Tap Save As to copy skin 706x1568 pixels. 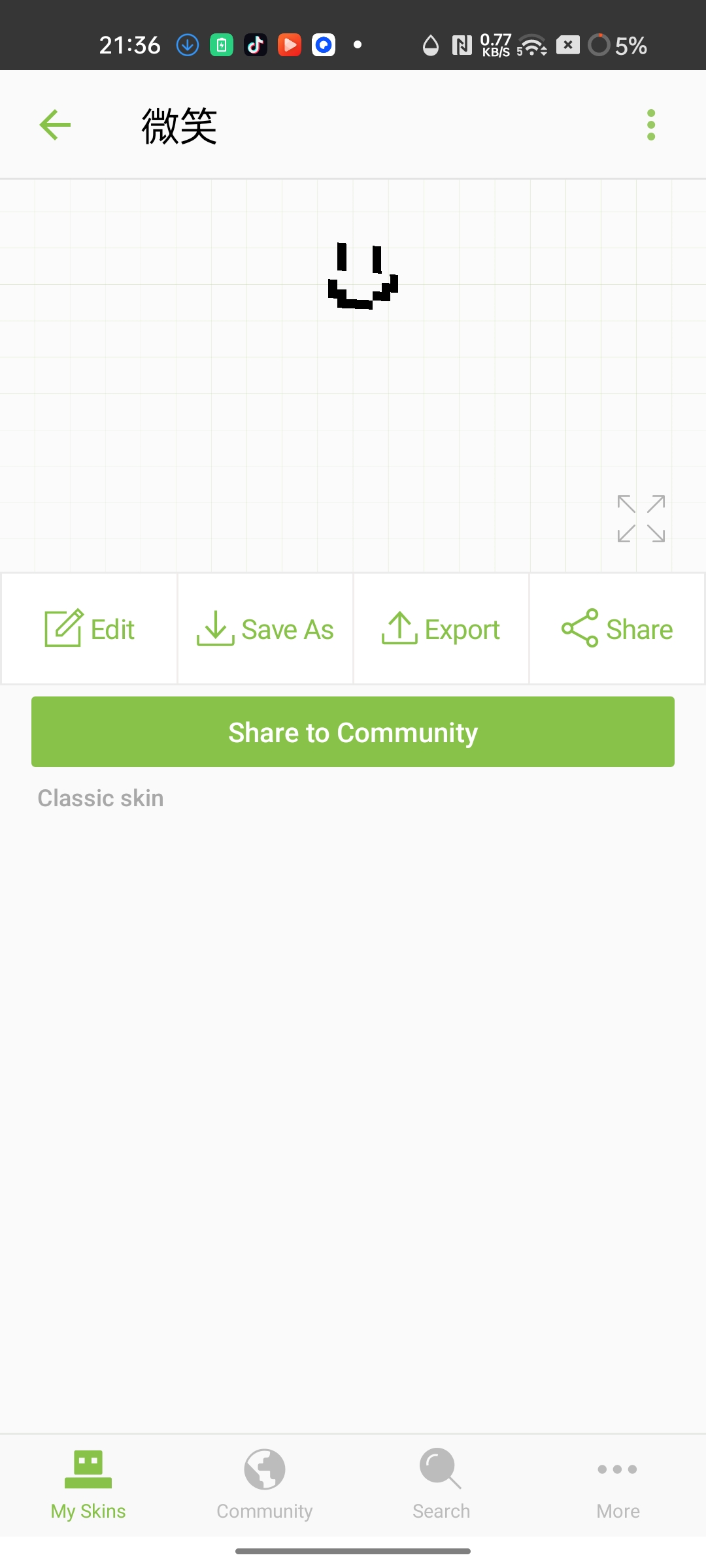click(x=265, y=629)
